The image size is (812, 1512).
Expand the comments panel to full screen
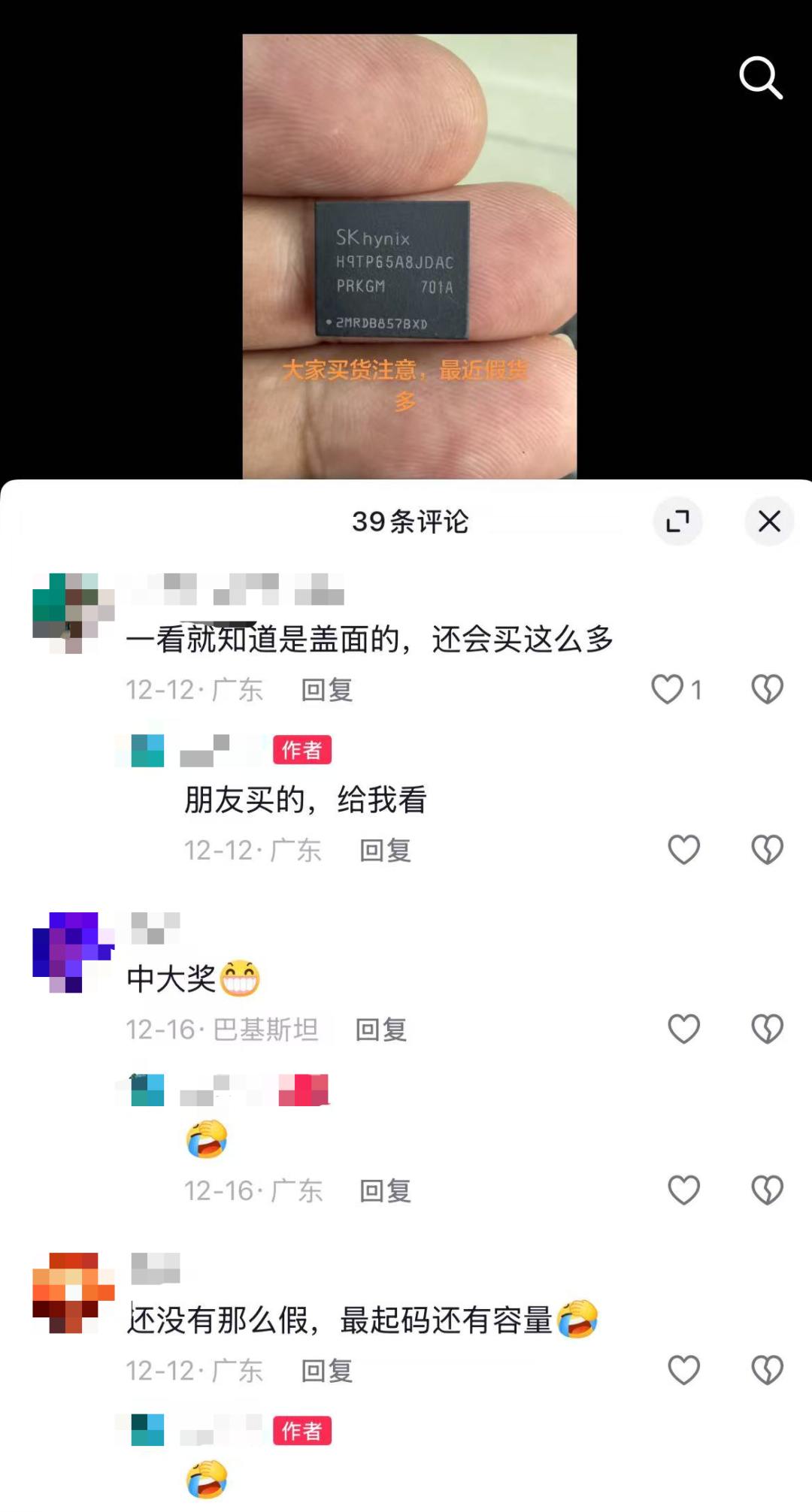click(677, 521)
